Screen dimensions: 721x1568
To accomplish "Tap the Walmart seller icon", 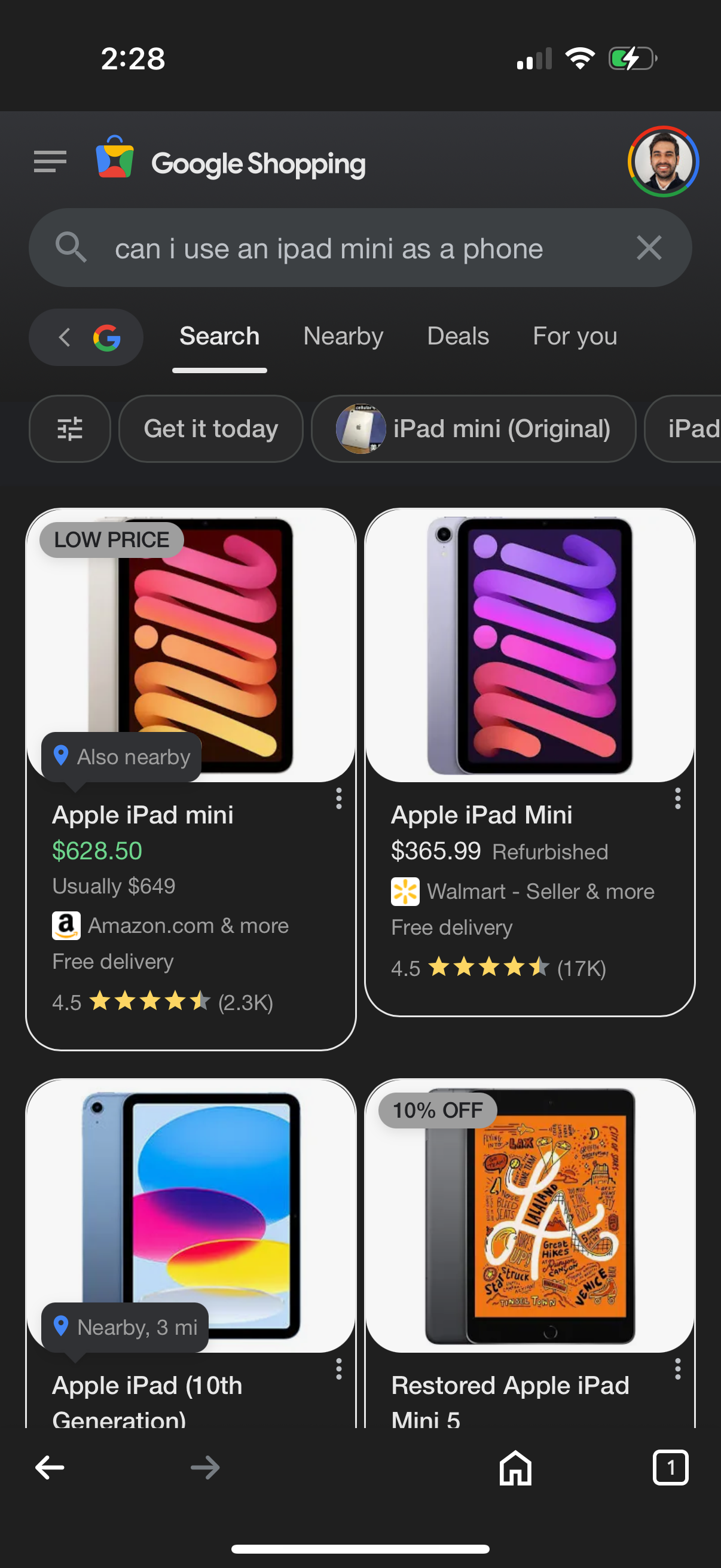I will (x=405, y=891).
